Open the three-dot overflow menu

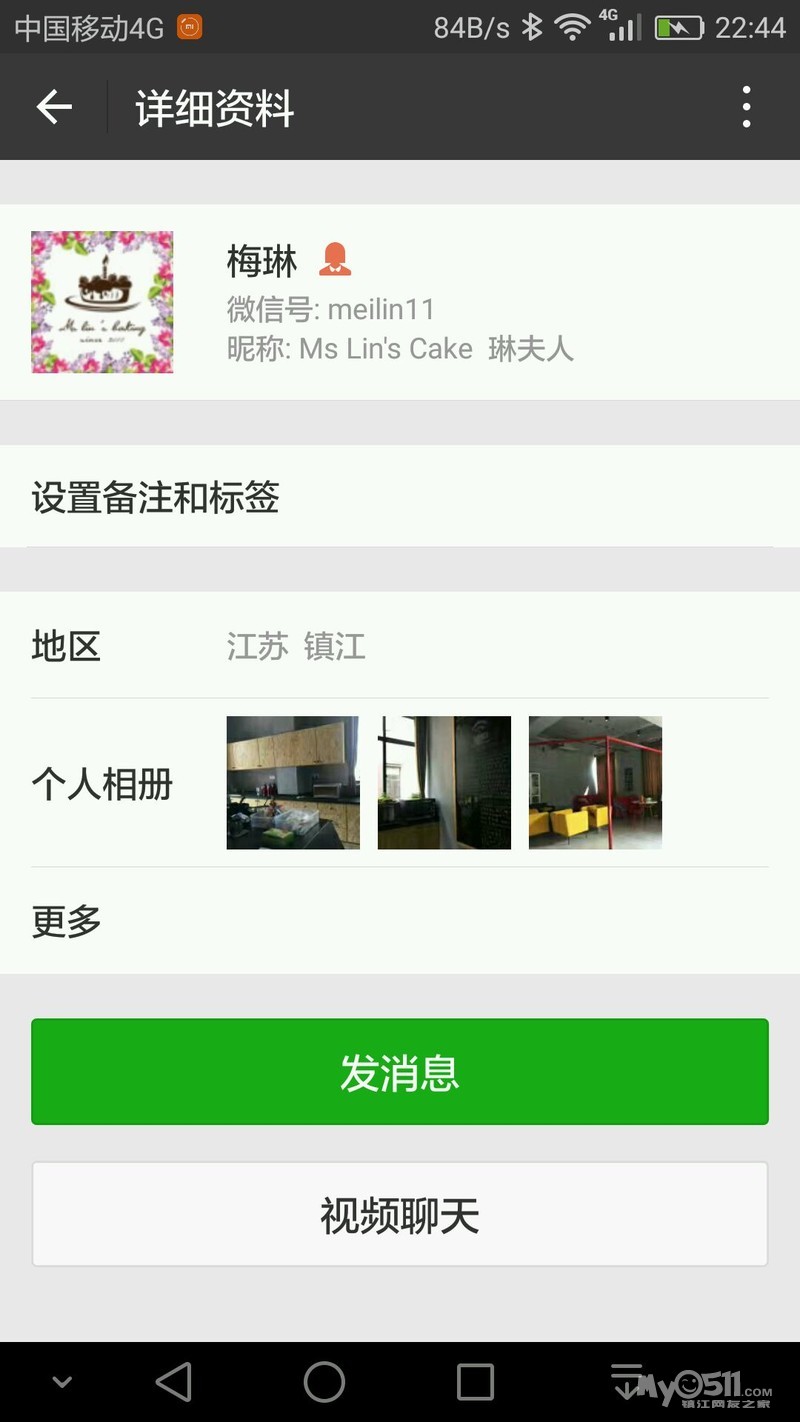tap(746, 107)
